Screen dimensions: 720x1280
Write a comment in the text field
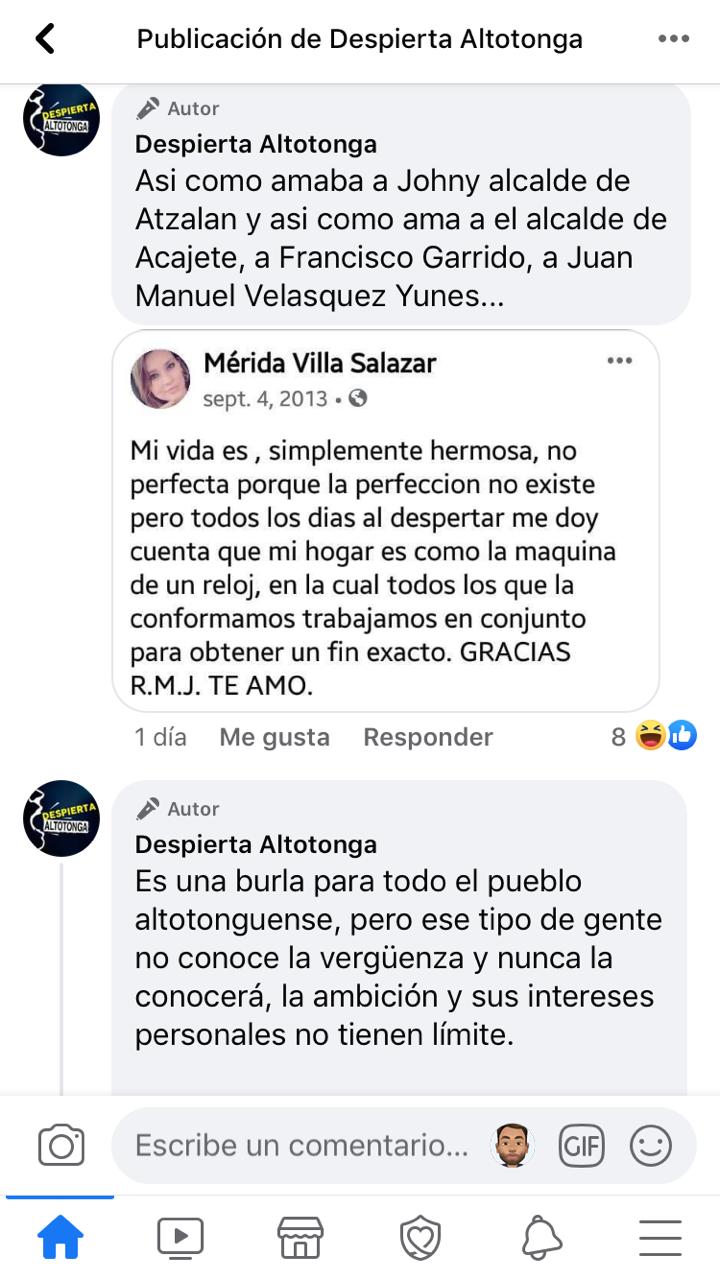(302, 1145)
